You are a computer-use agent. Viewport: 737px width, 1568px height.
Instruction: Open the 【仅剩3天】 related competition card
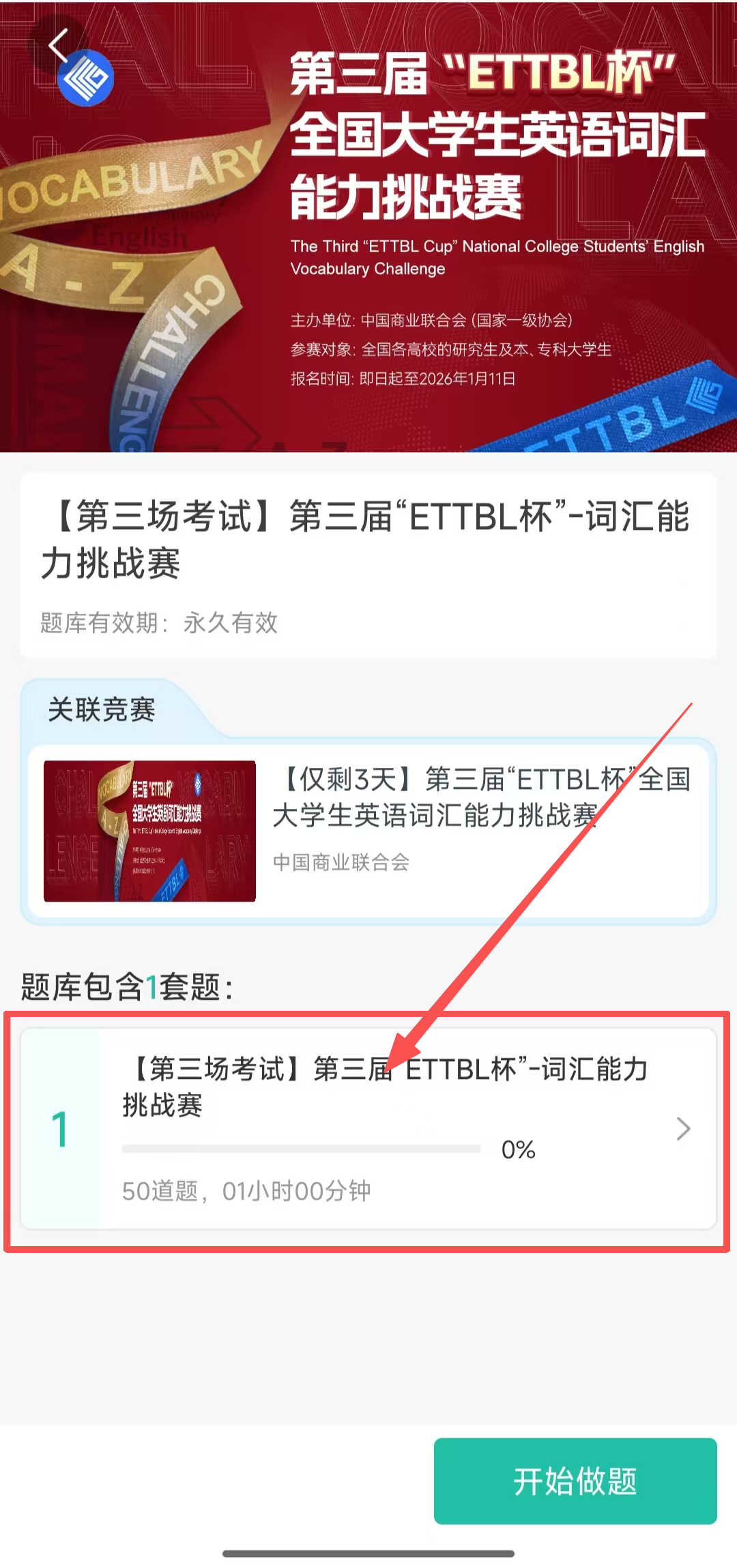coord(369,830)
